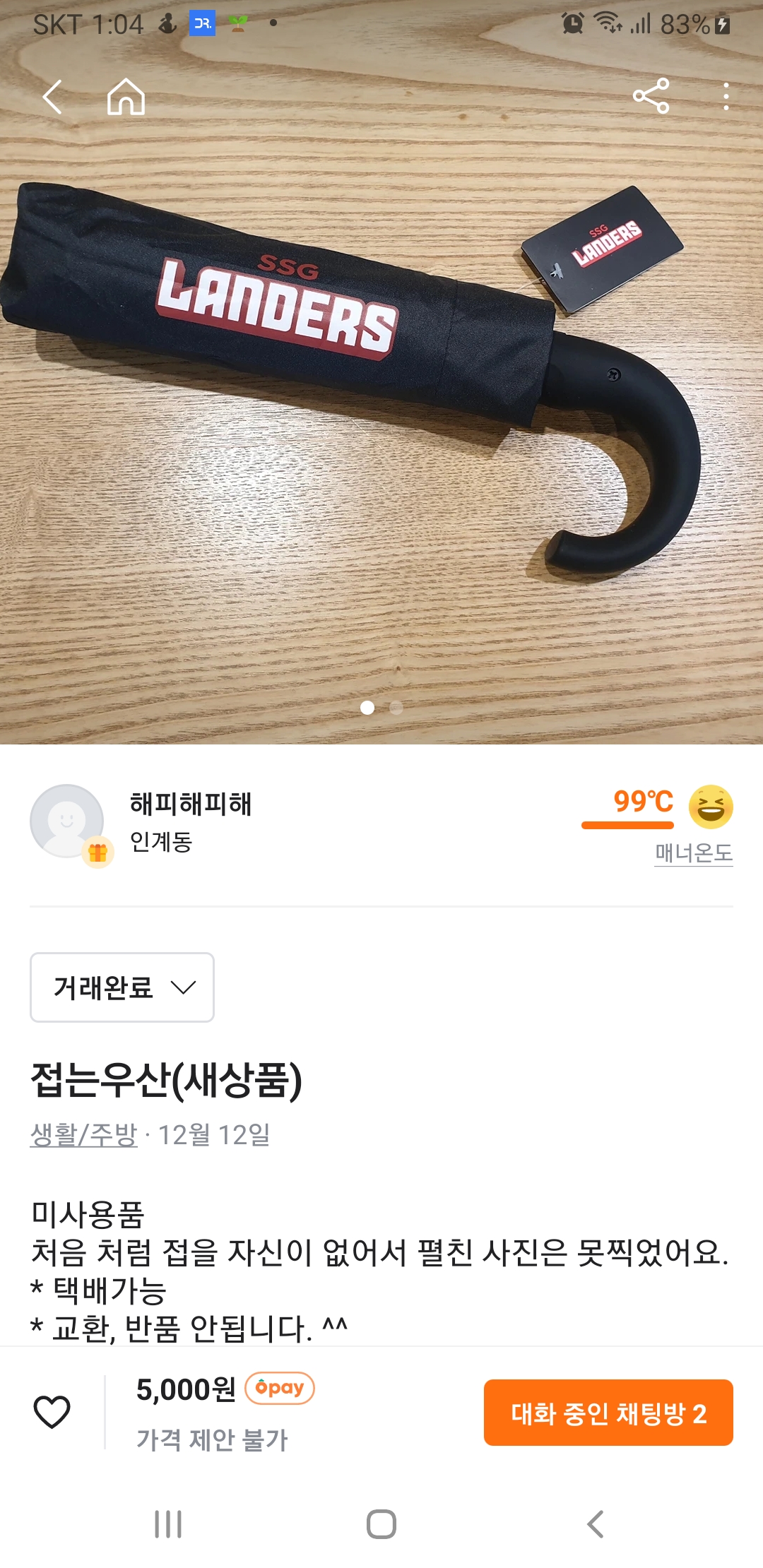763x1568 pixels.
Task: Share this umbrella listing
Action: (x=651, y=96)
